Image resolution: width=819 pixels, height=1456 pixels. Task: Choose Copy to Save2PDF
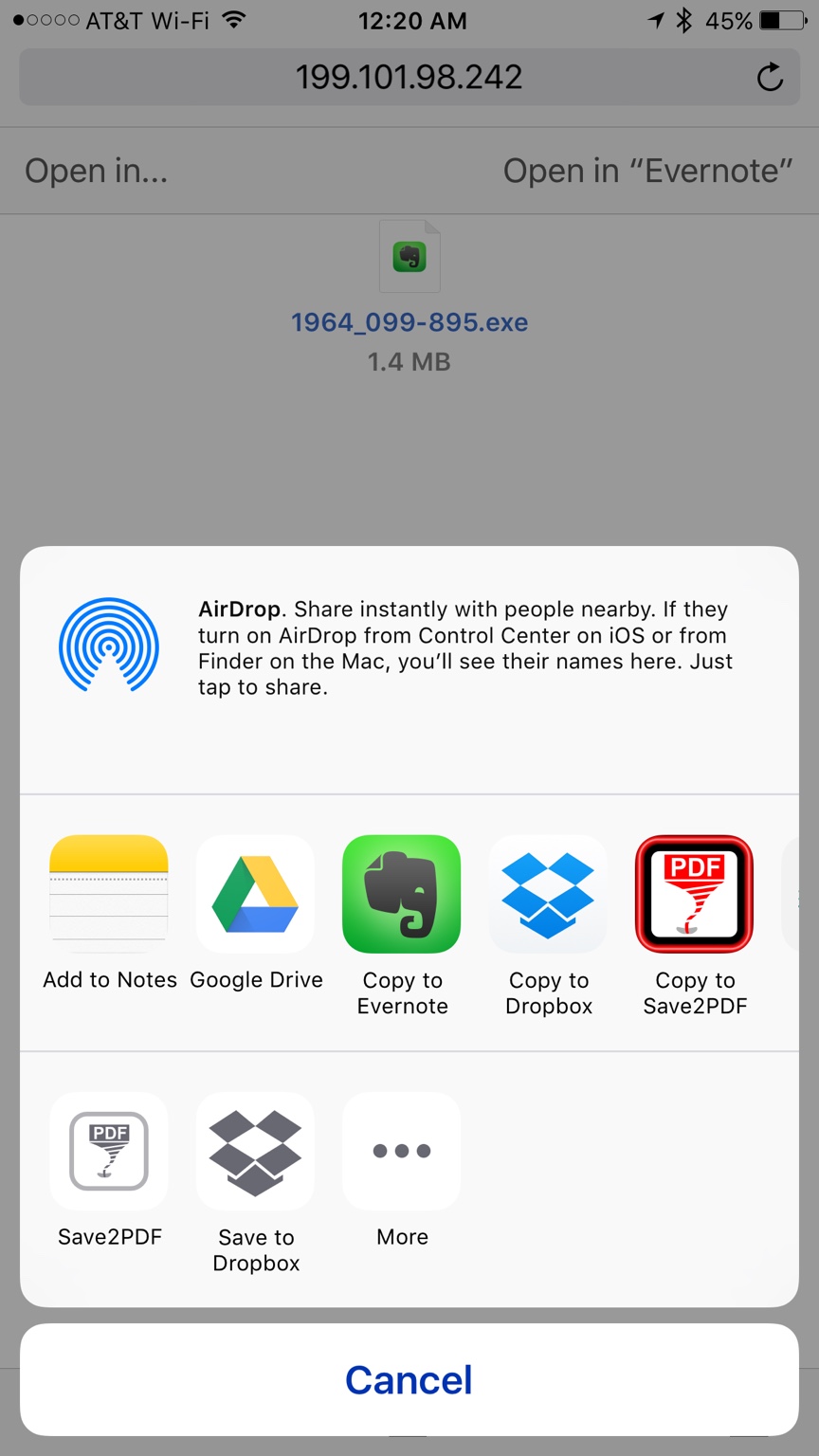694,894
